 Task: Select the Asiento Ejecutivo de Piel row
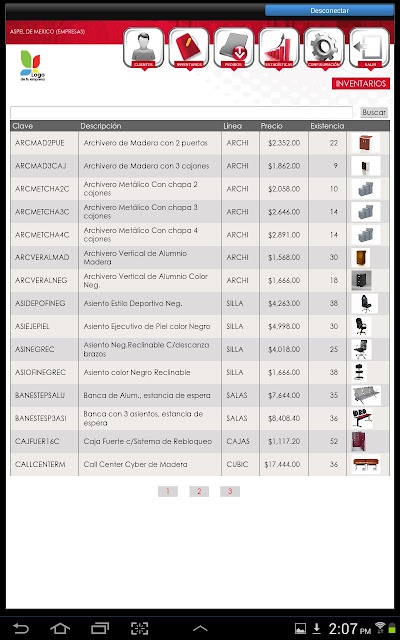click(200, 326)
